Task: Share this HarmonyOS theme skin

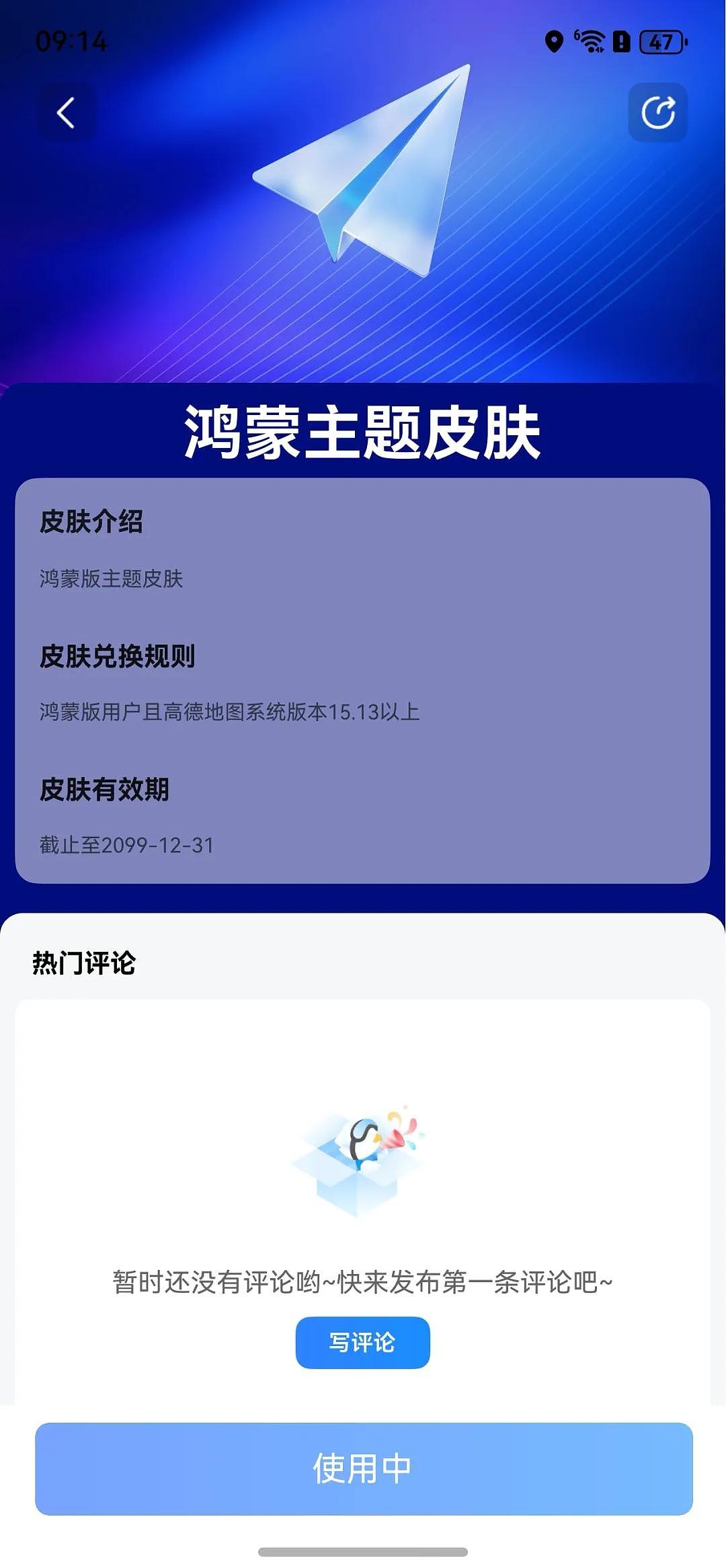Action: tap(657, 113)
